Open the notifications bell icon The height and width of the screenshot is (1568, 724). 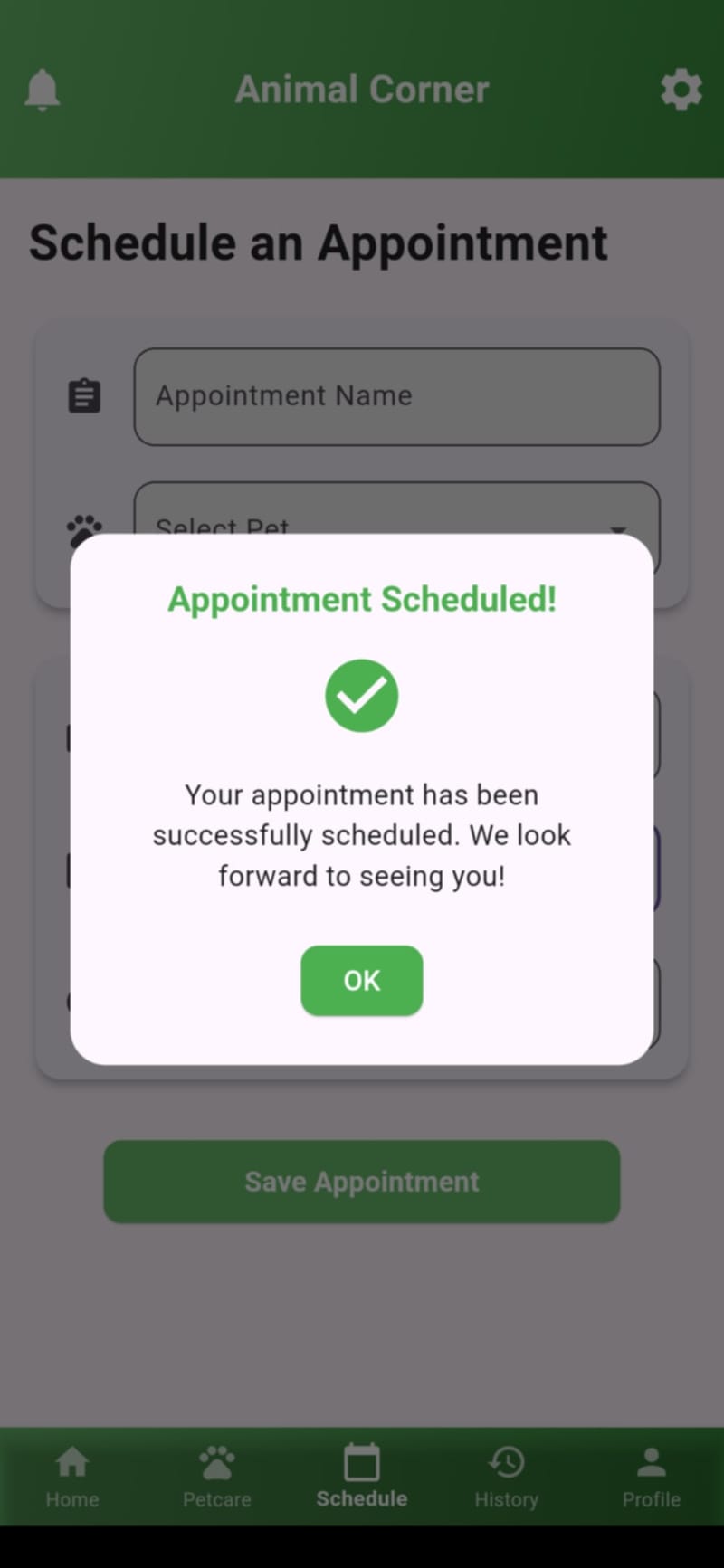[43, 89]
